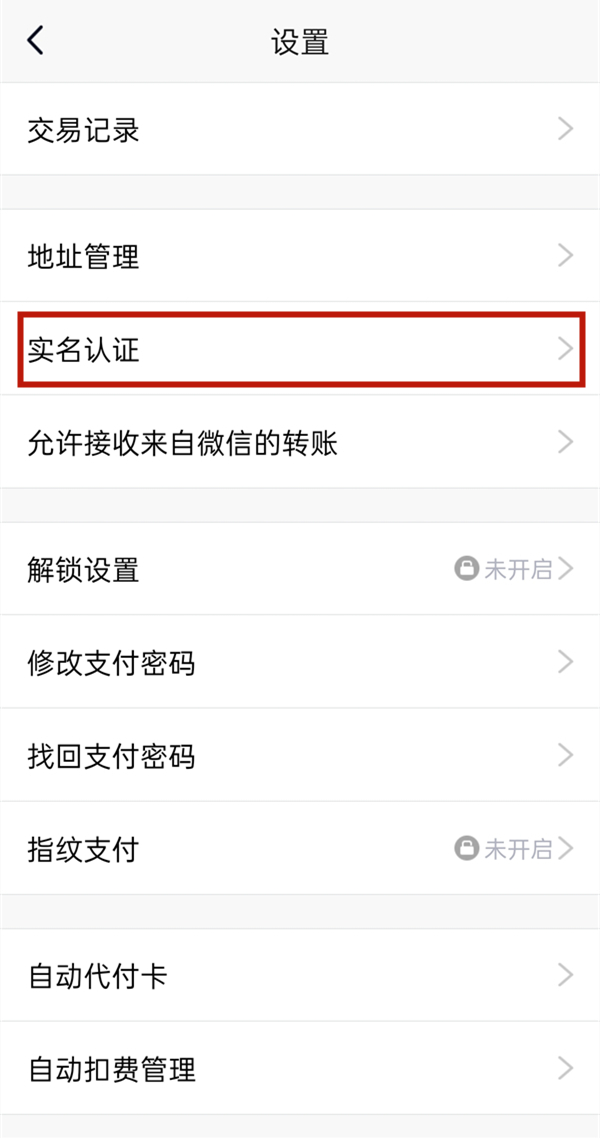
Task: Open 自动代付卡 row
Action: click(x=300, y=976)
